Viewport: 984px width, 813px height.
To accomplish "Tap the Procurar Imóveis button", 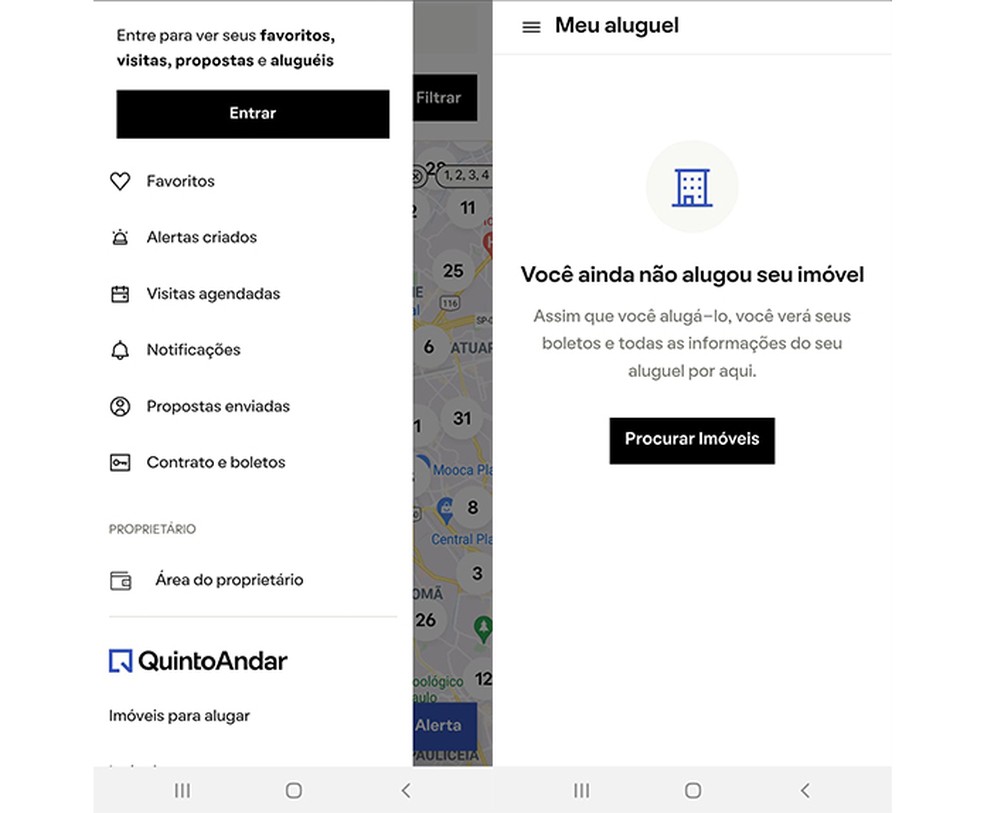I will [692, 439].
